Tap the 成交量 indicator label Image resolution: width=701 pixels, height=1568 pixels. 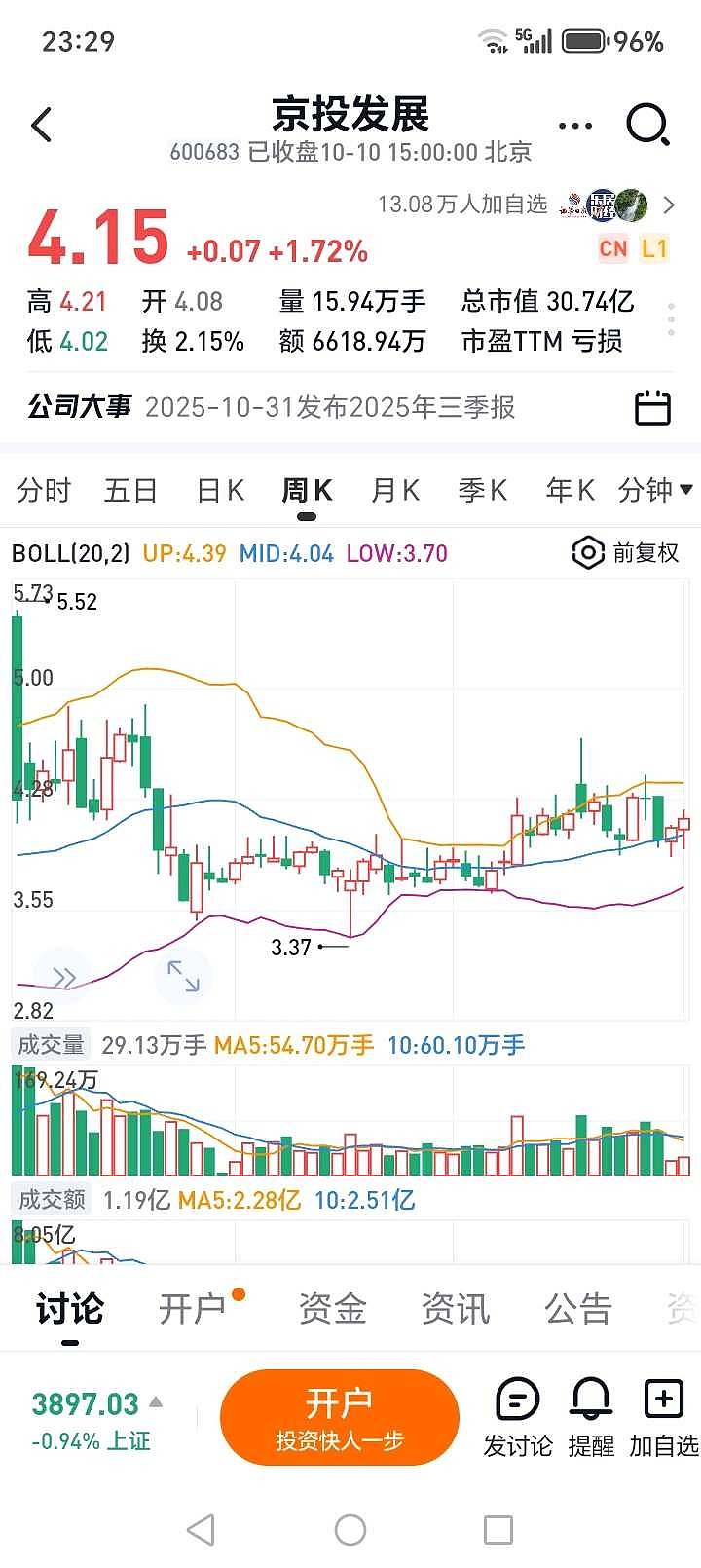[51, 1045]
